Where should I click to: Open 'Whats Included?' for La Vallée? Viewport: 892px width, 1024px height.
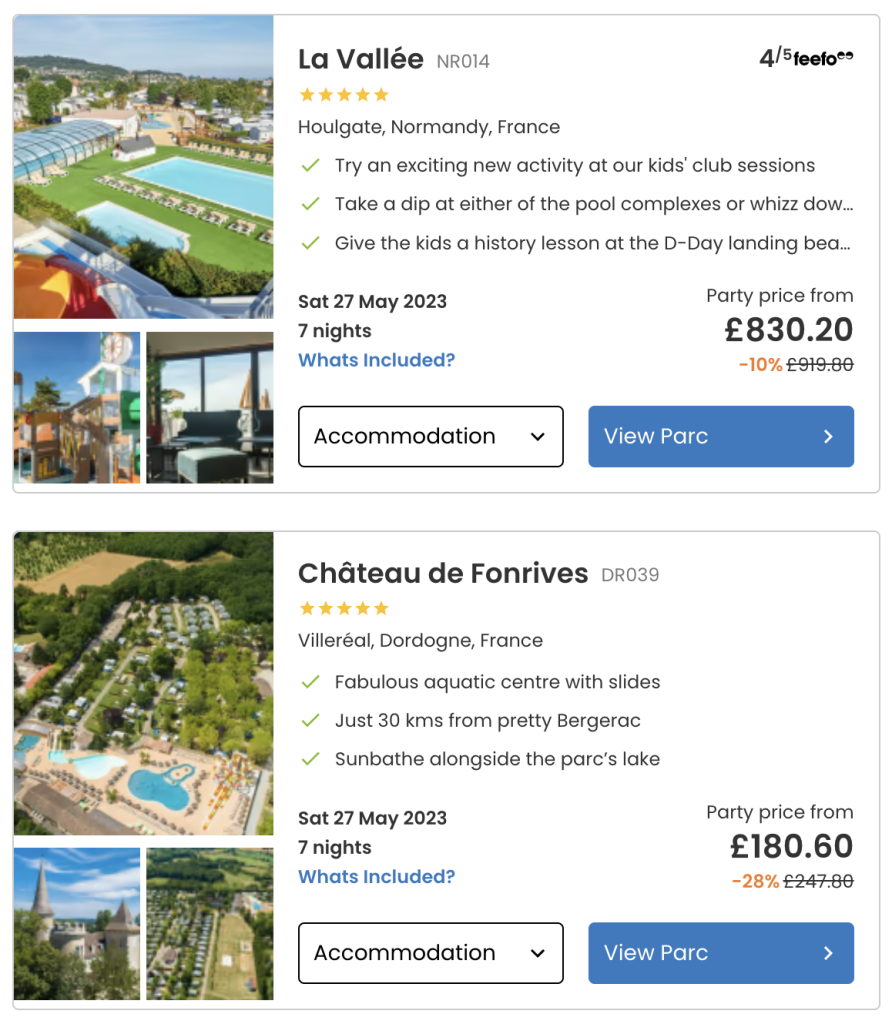coord(376,360)
